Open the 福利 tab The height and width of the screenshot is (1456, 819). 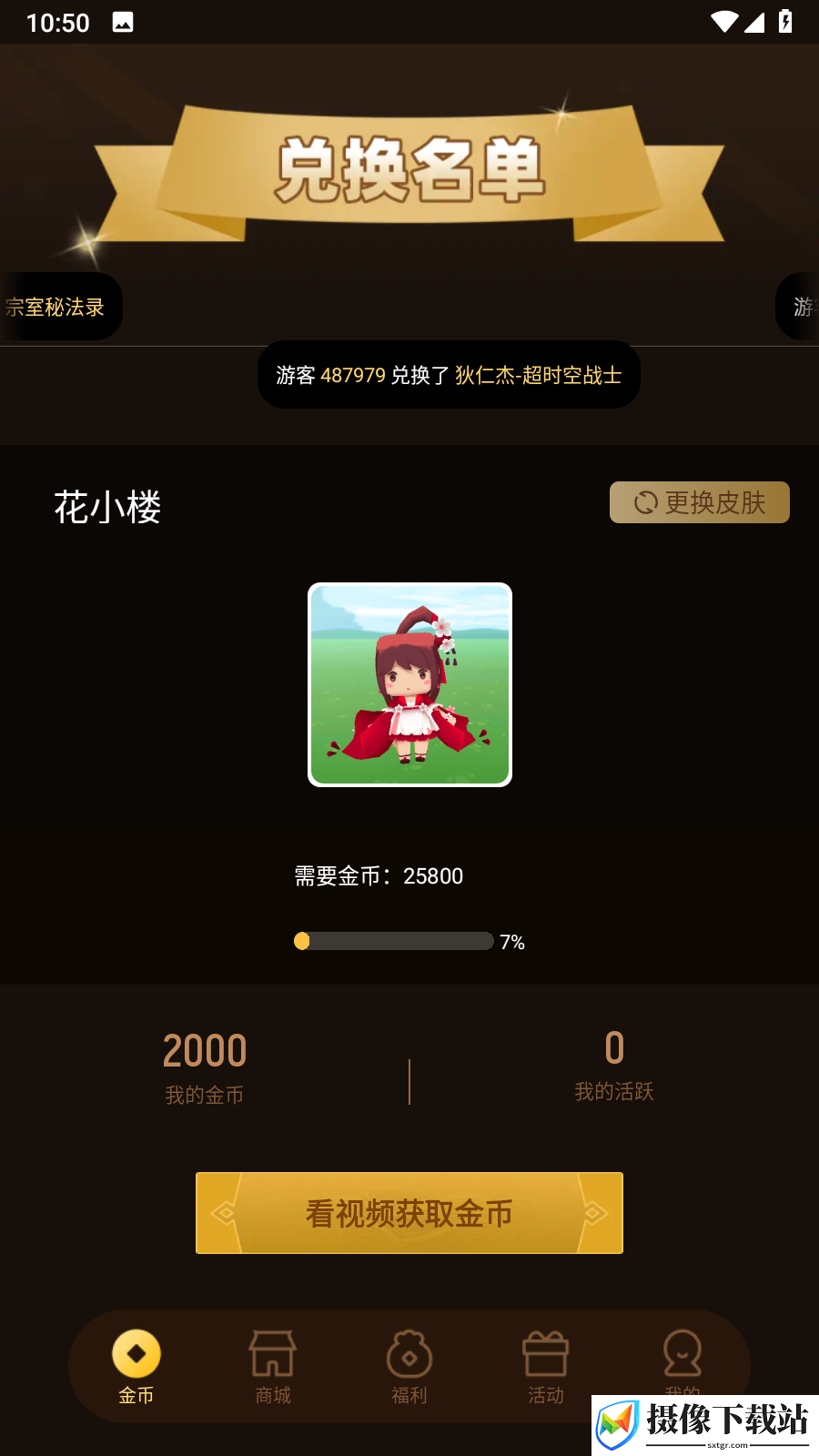coord(409,1368)
